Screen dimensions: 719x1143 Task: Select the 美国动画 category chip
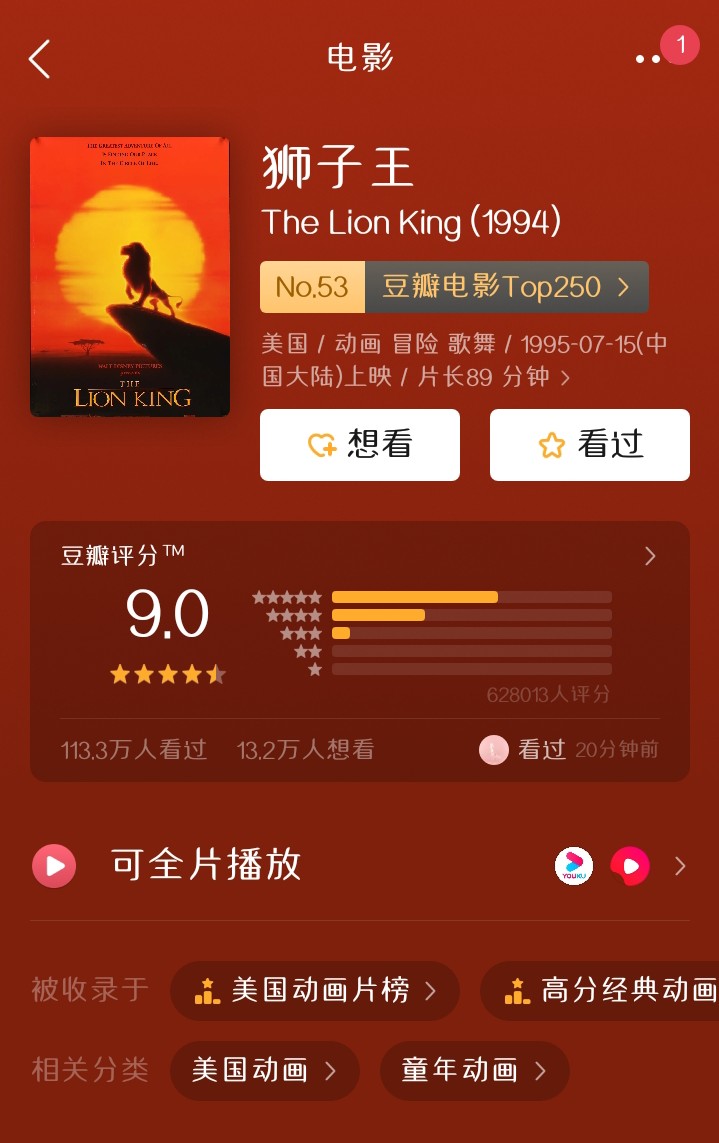click(x=265, y=1071)
